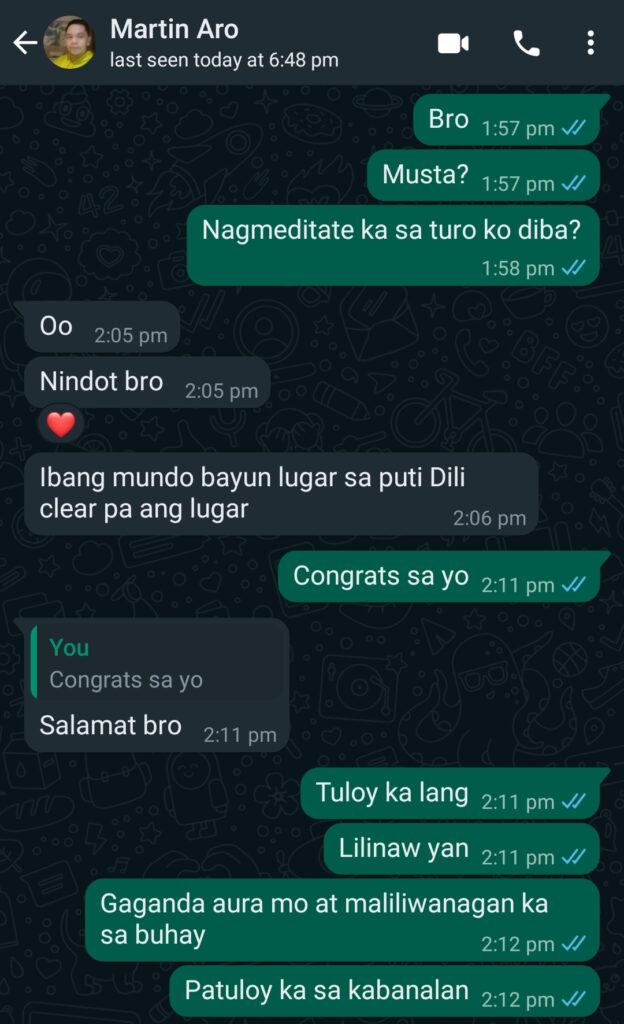View the heart reaction on 'Nindot bro'
This screenshot has height=1024, width=624.
tap(61, 425)
